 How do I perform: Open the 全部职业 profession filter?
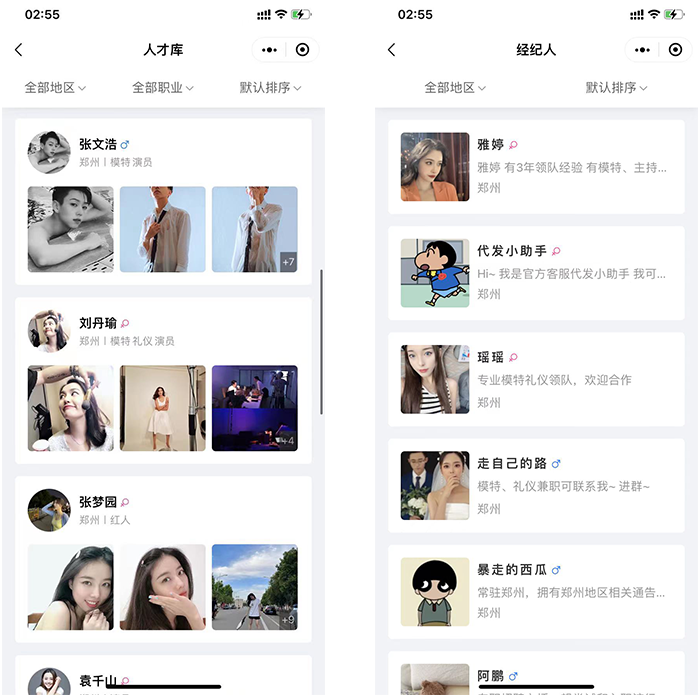[163, 88]
